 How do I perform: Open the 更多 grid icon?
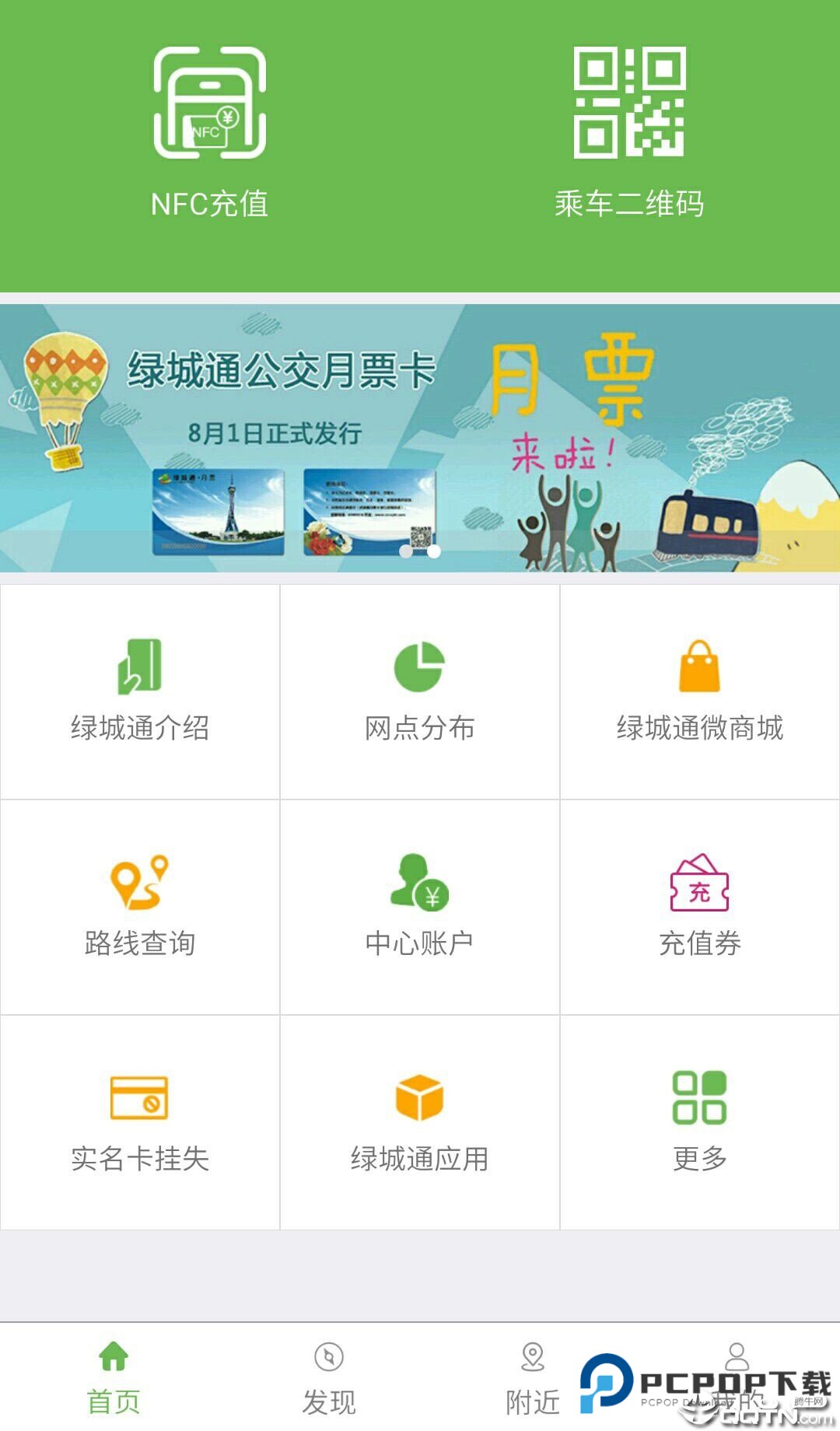699,1097
